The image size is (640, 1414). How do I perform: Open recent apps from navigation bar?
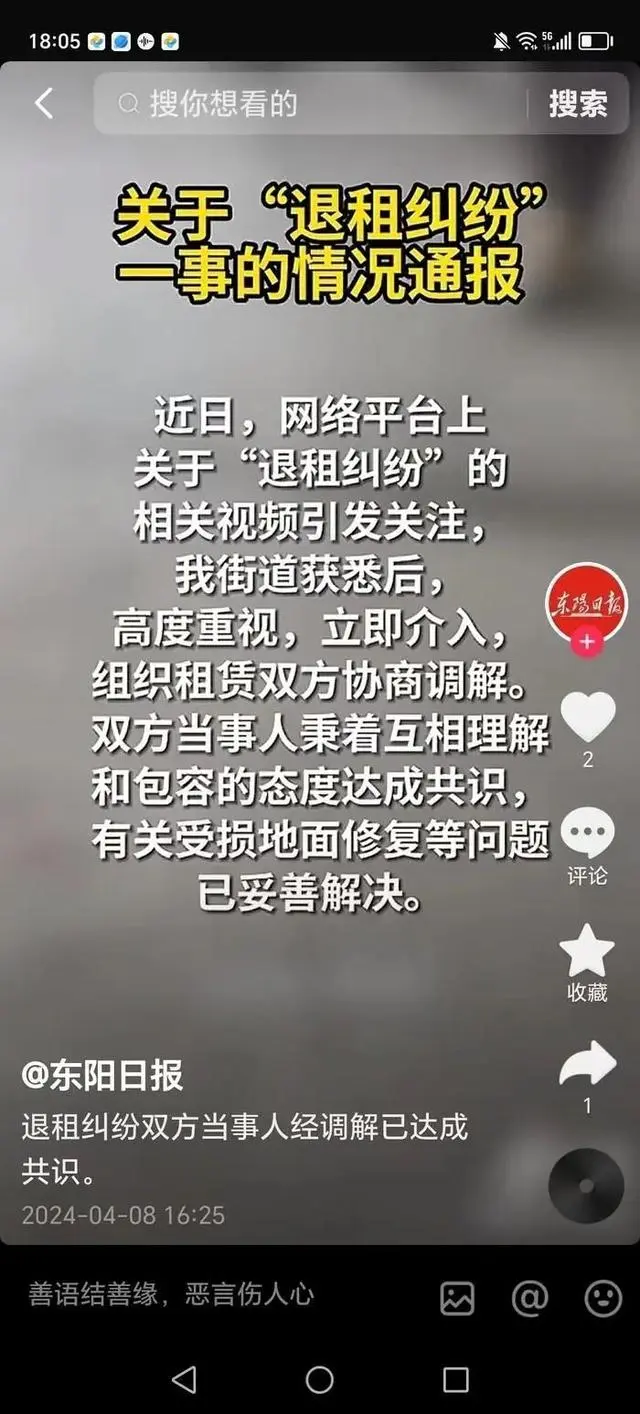coord(455,1380)
